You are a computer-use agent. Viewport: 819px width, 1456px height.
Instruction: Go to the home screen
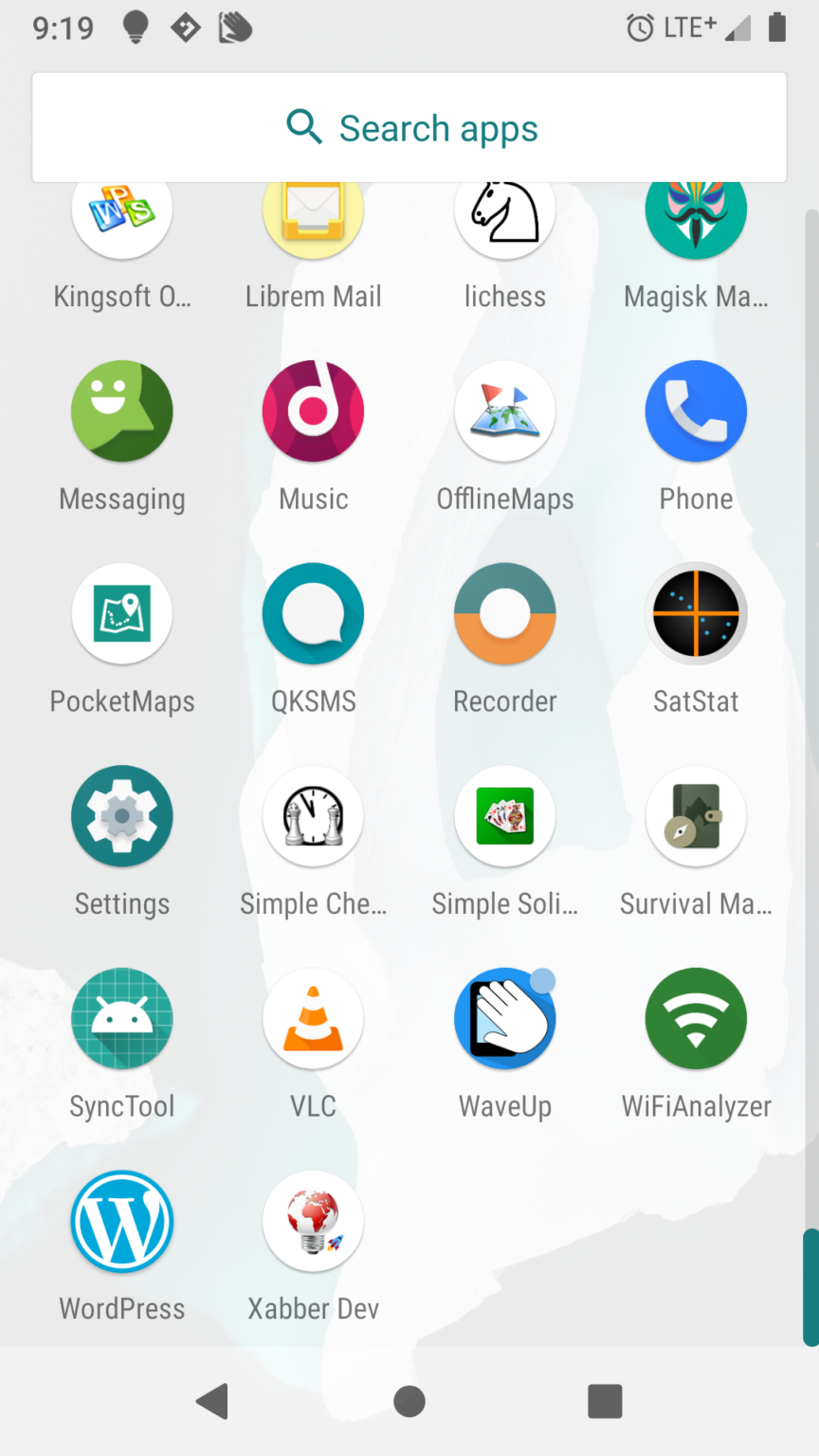click(409, 1401)
